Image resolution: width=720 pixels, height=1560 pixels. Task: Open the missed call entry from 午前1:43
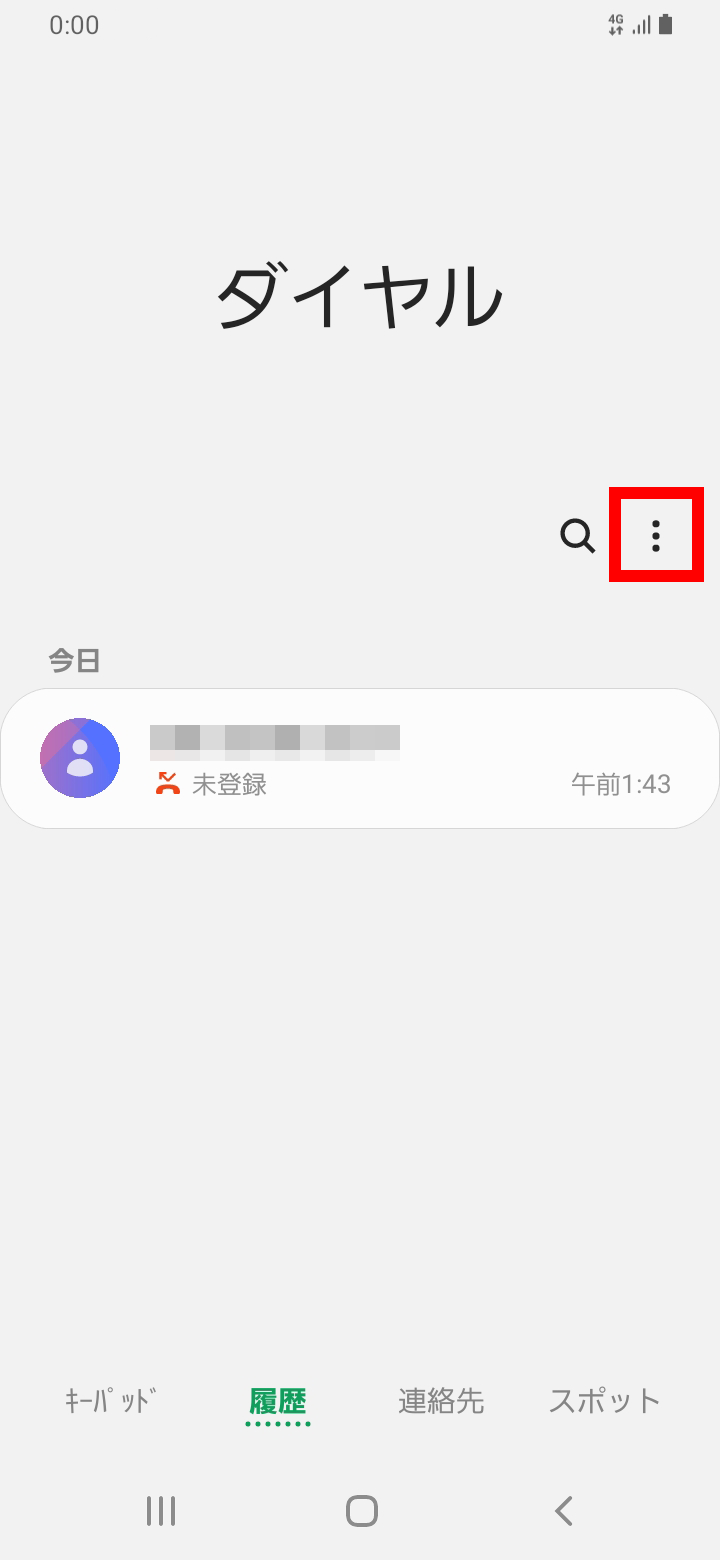400,758
